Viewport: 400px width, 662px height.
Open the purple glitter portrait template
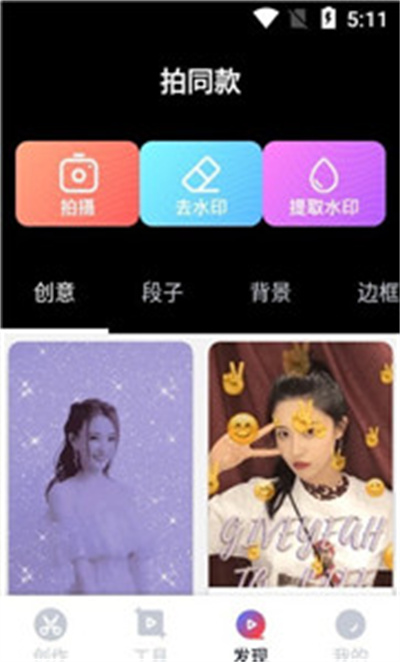pos(101,468)
